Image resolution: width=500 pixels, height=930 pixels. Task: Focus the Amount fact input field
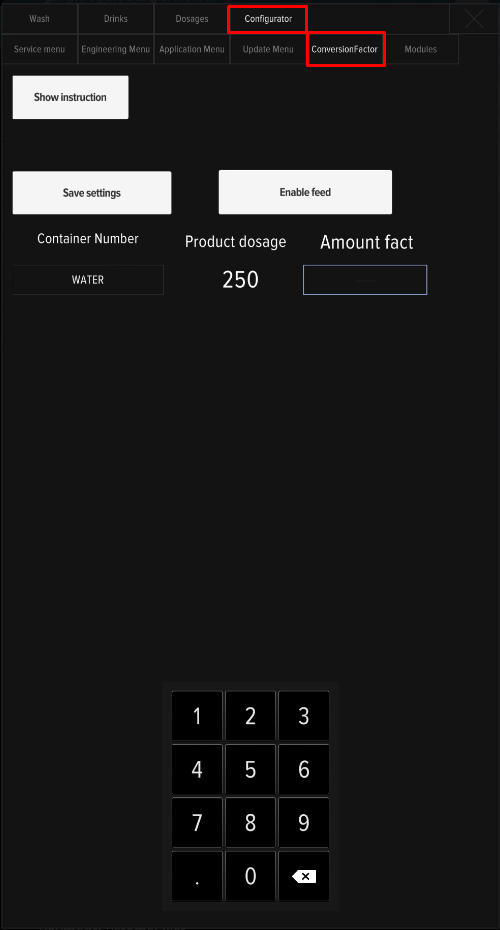point(365,280)
